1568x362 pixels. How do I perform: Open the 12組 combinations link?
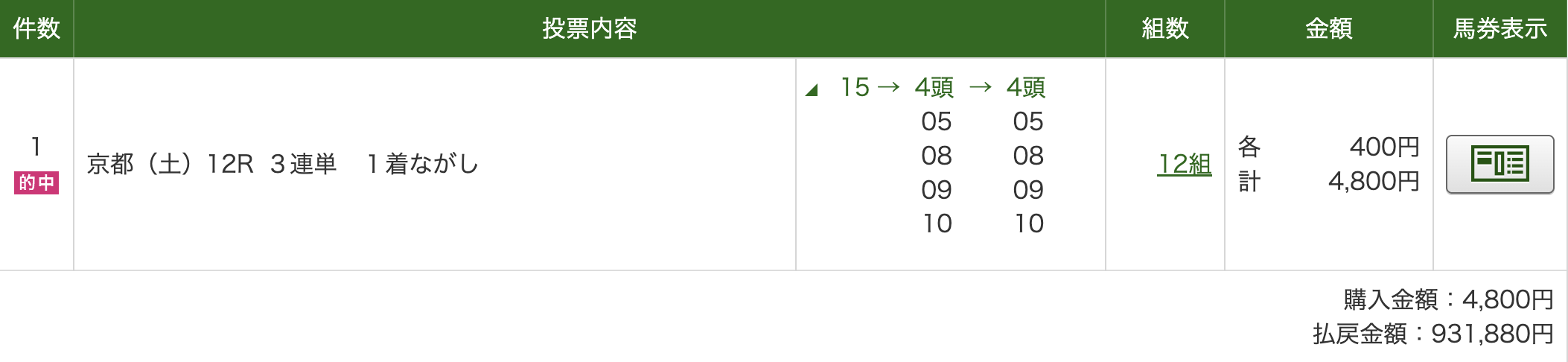(1184, 164)
